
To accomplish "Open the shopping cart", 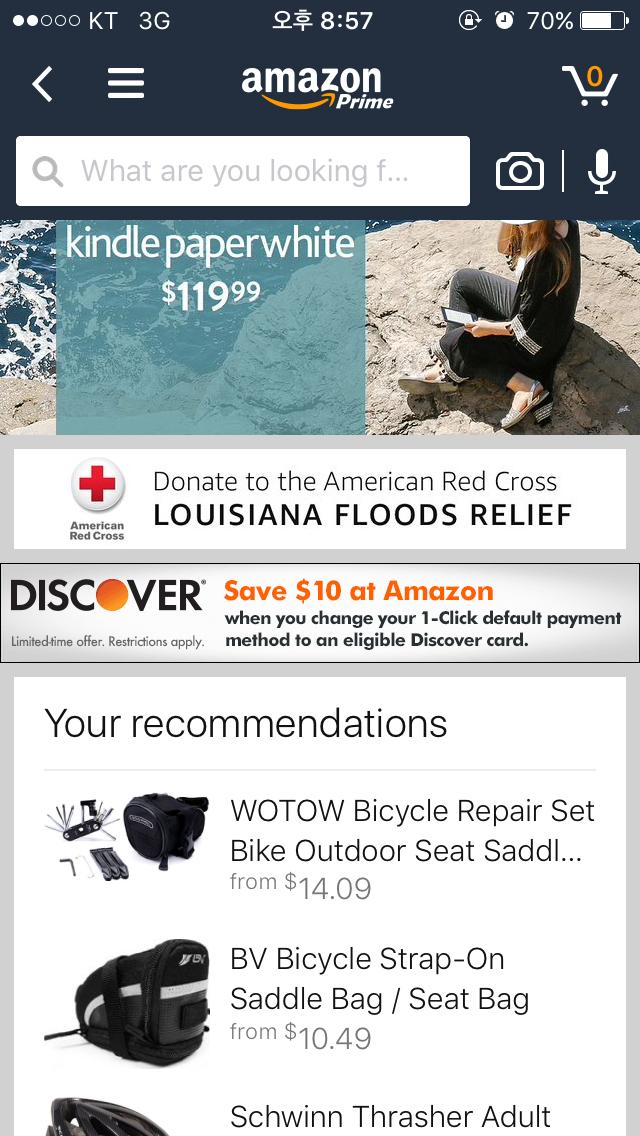I will (589, 85).
